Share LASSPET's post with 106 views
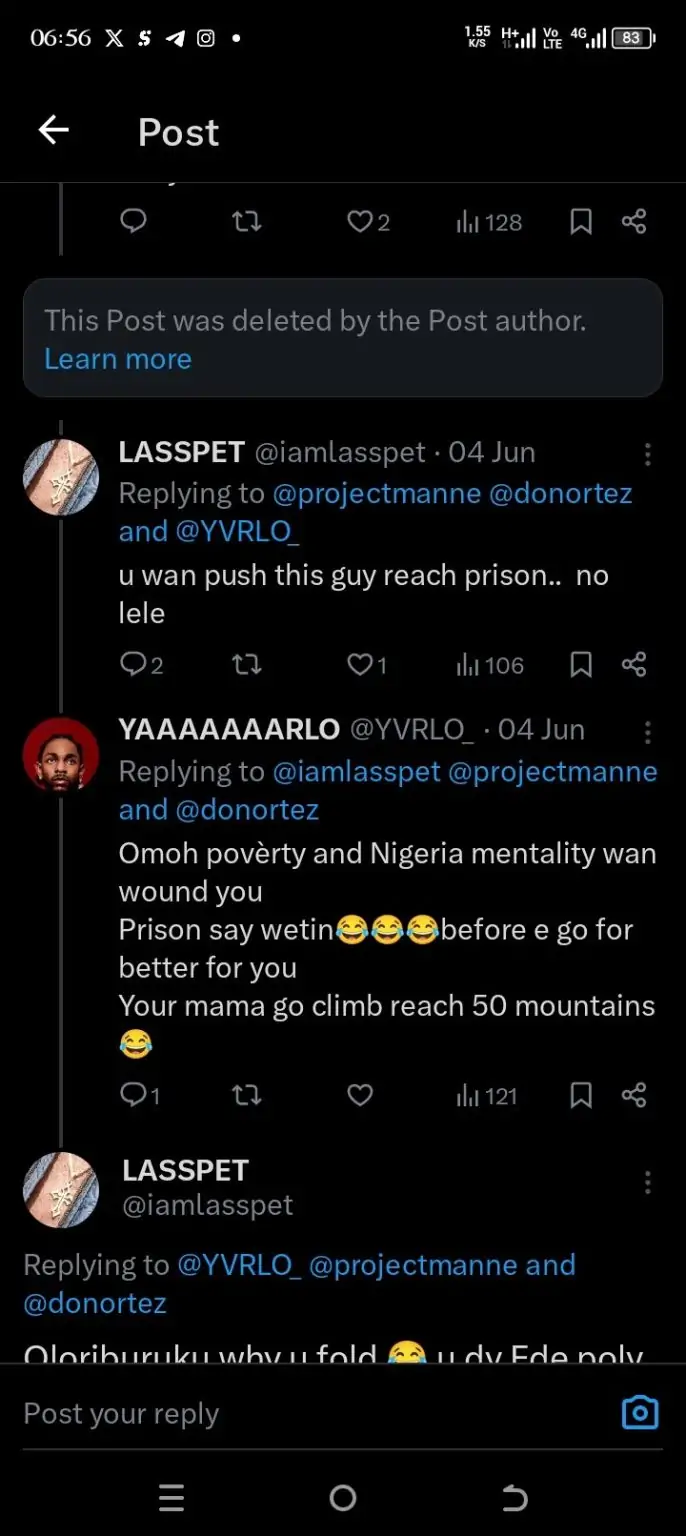686x1536 pixels. 634,665
